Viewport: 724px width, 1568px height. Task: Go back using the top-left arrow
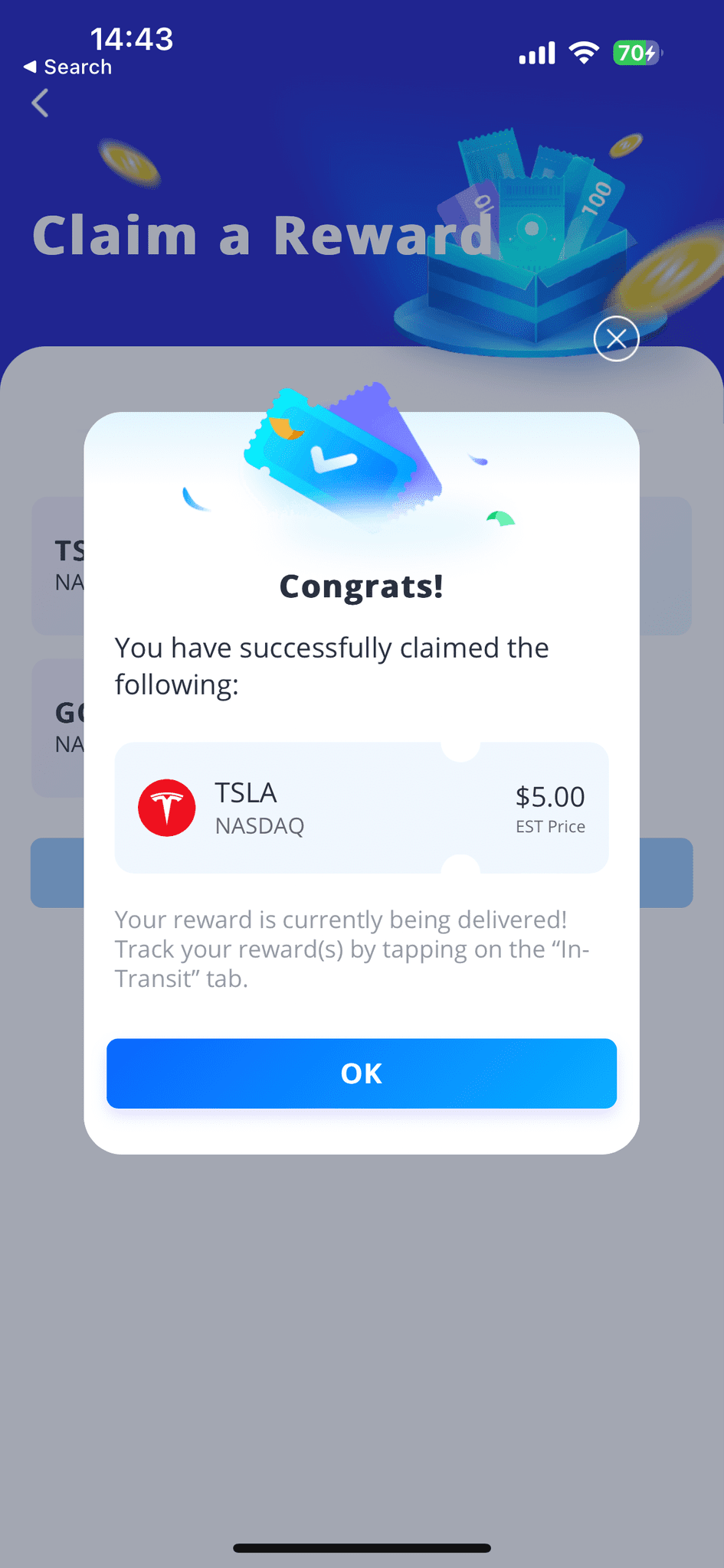[41, 103]
